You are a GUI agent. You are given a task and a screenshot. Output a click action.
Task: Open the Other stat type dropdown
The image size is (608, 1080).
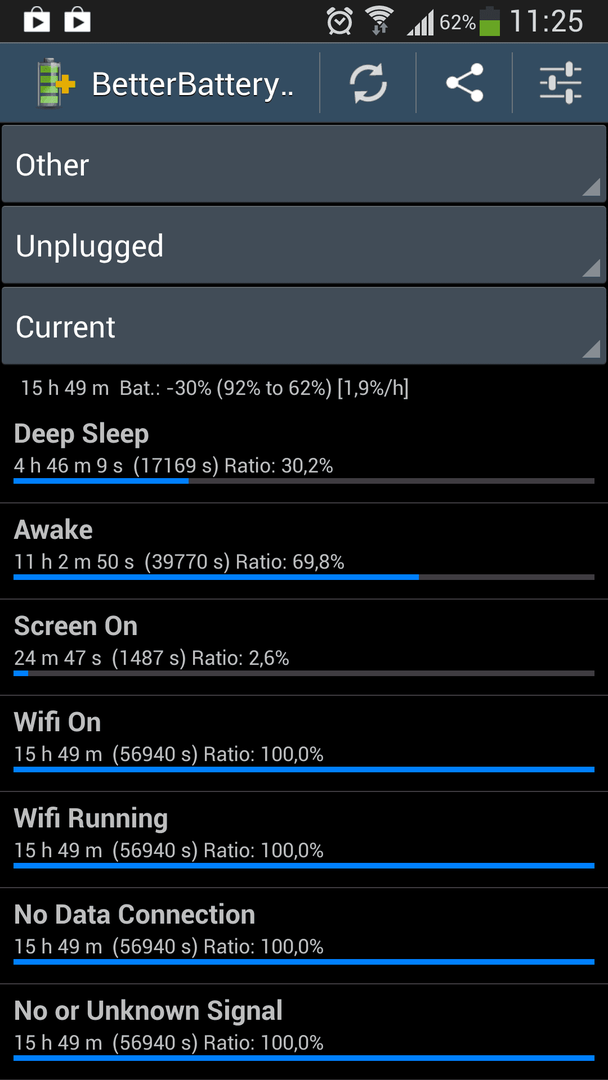coord(304,164)
